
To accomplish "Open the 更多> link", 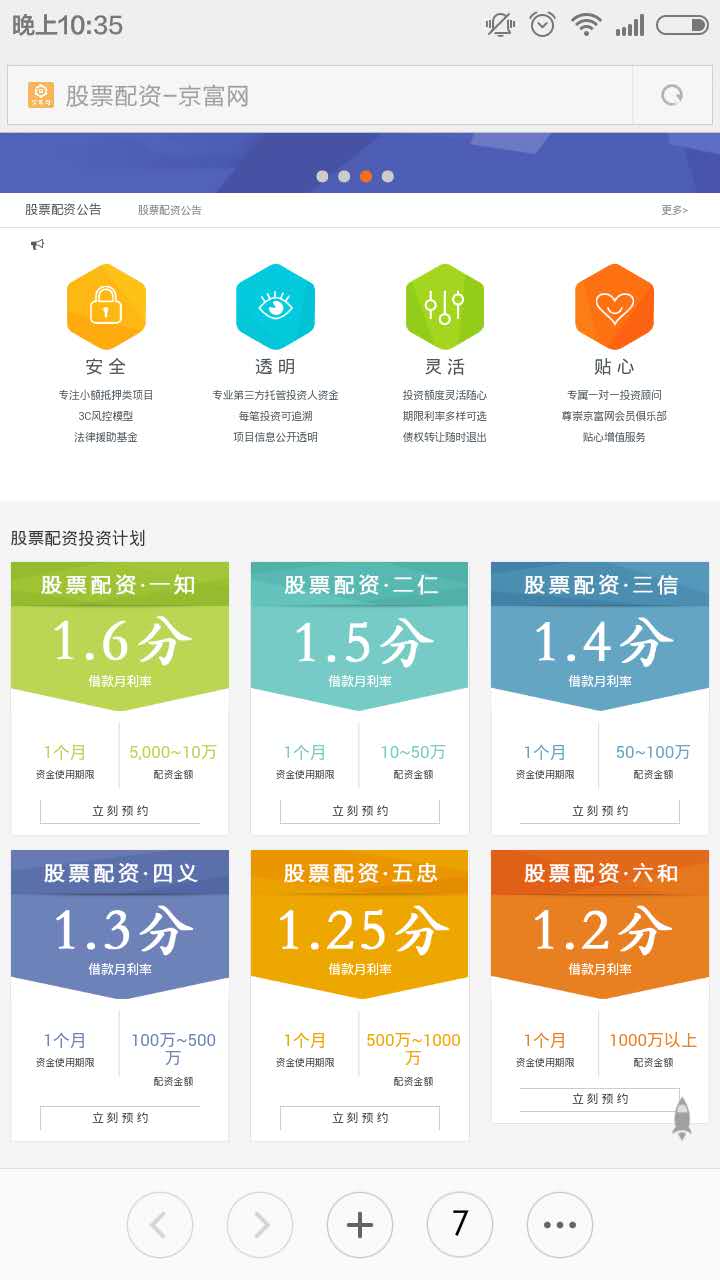I will tap(674, 210).
